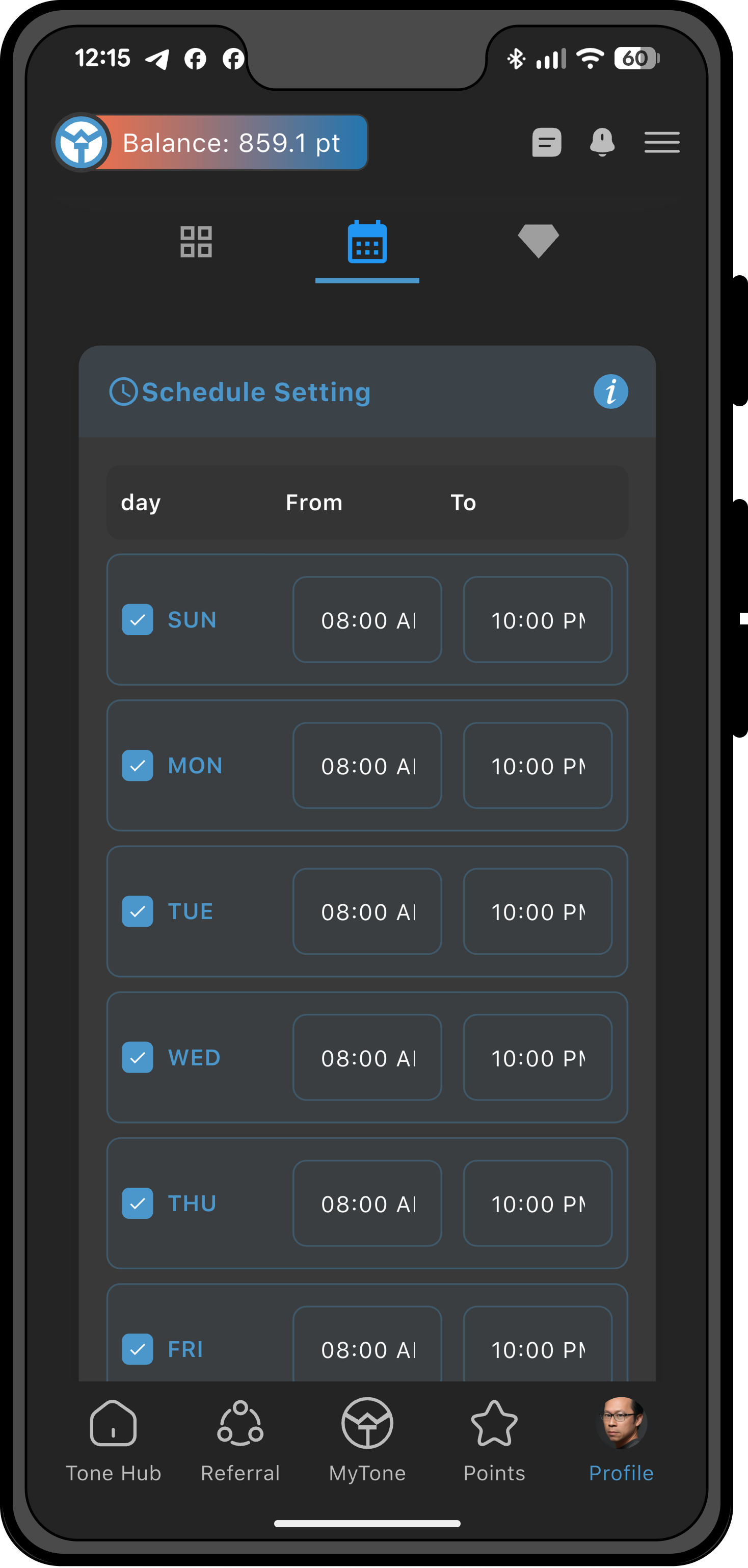Edit the THU From time
This screenshot has height=1568, width=748.
pyautogui.click(x=367, y=1204)
